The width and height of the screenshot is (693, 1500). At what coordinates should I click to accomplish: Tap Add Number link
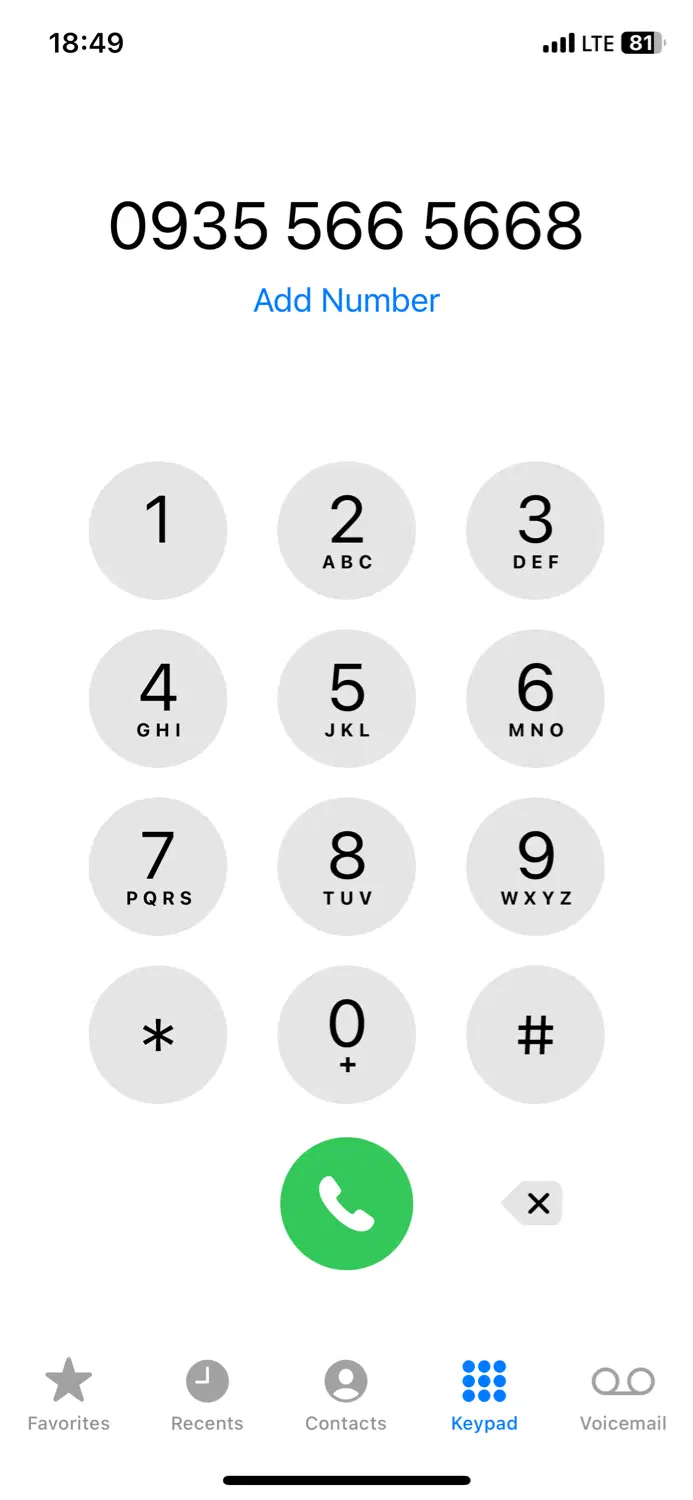(x=346, y=300)
